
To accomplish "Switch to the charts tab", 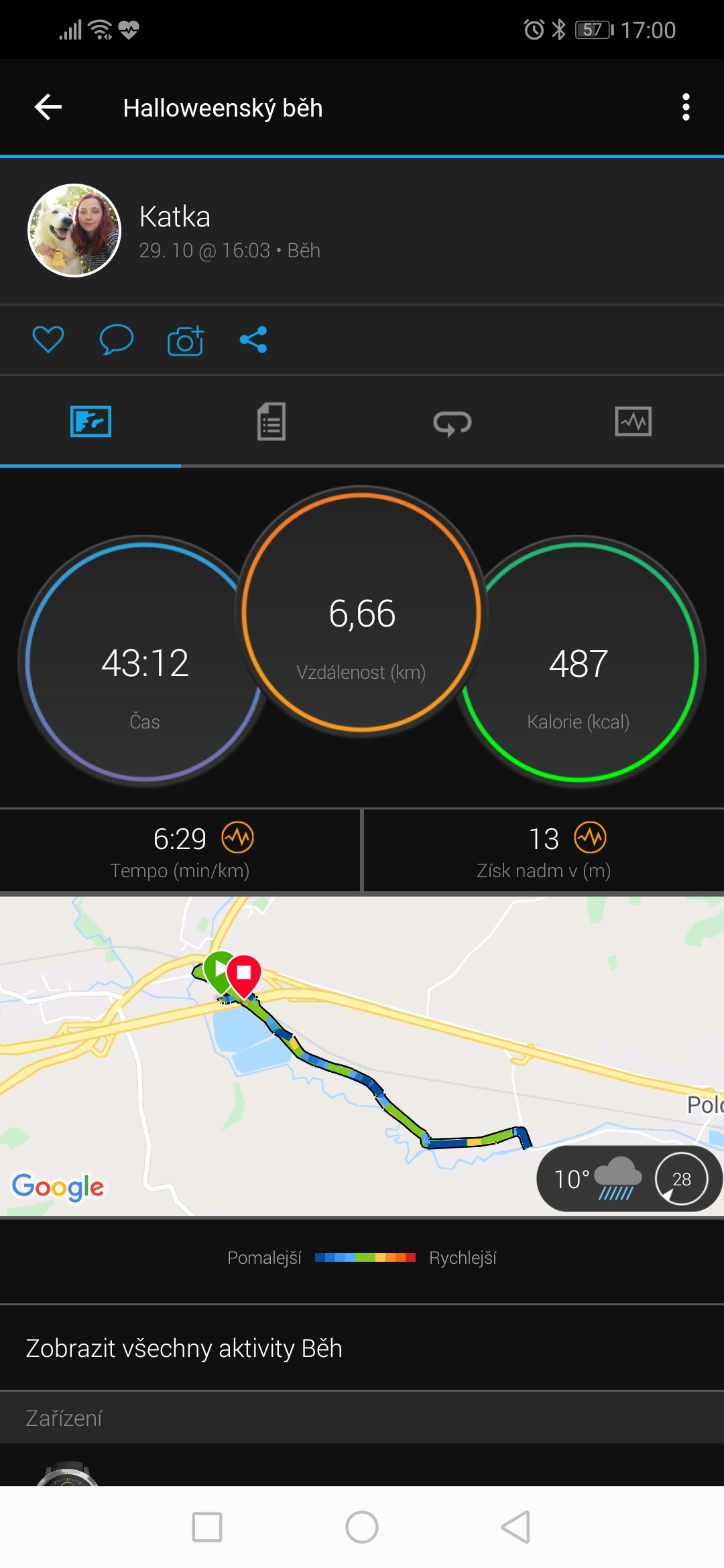I will pyautogui.click(x=633, y=421).
